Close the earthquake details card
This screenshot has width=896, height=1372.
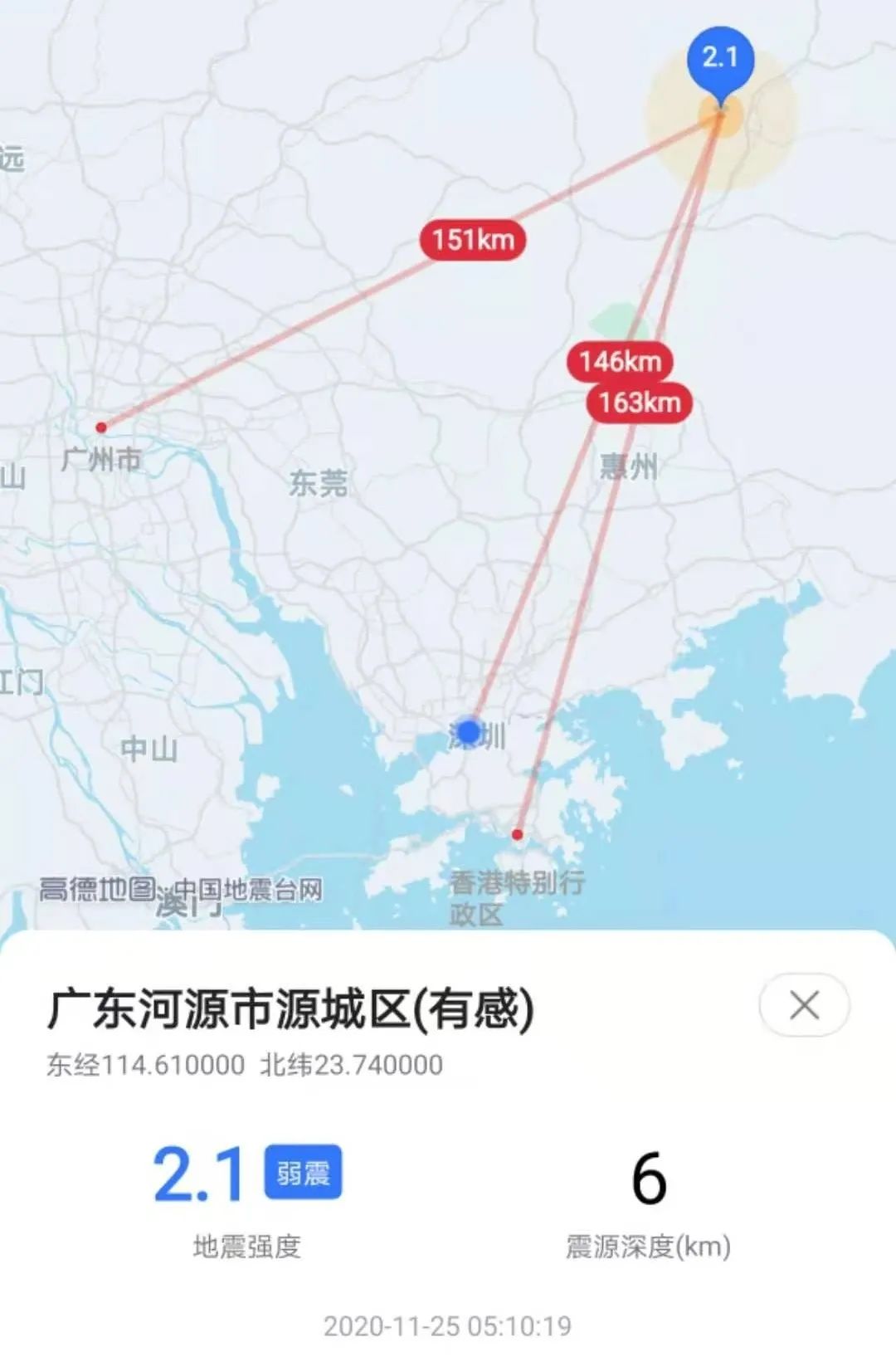(x=803, y=1005)
